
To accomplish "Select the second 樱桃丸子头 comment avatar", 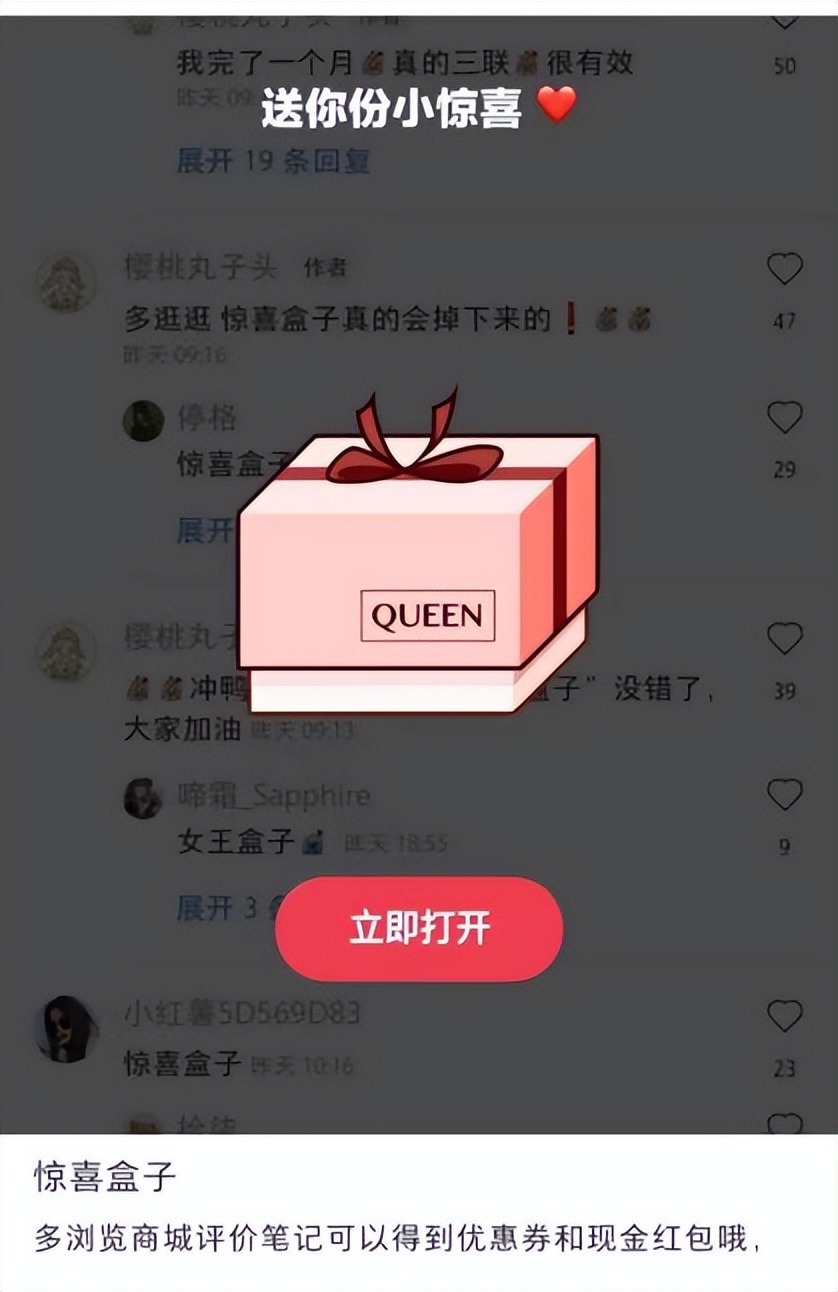I will (62, 648).
